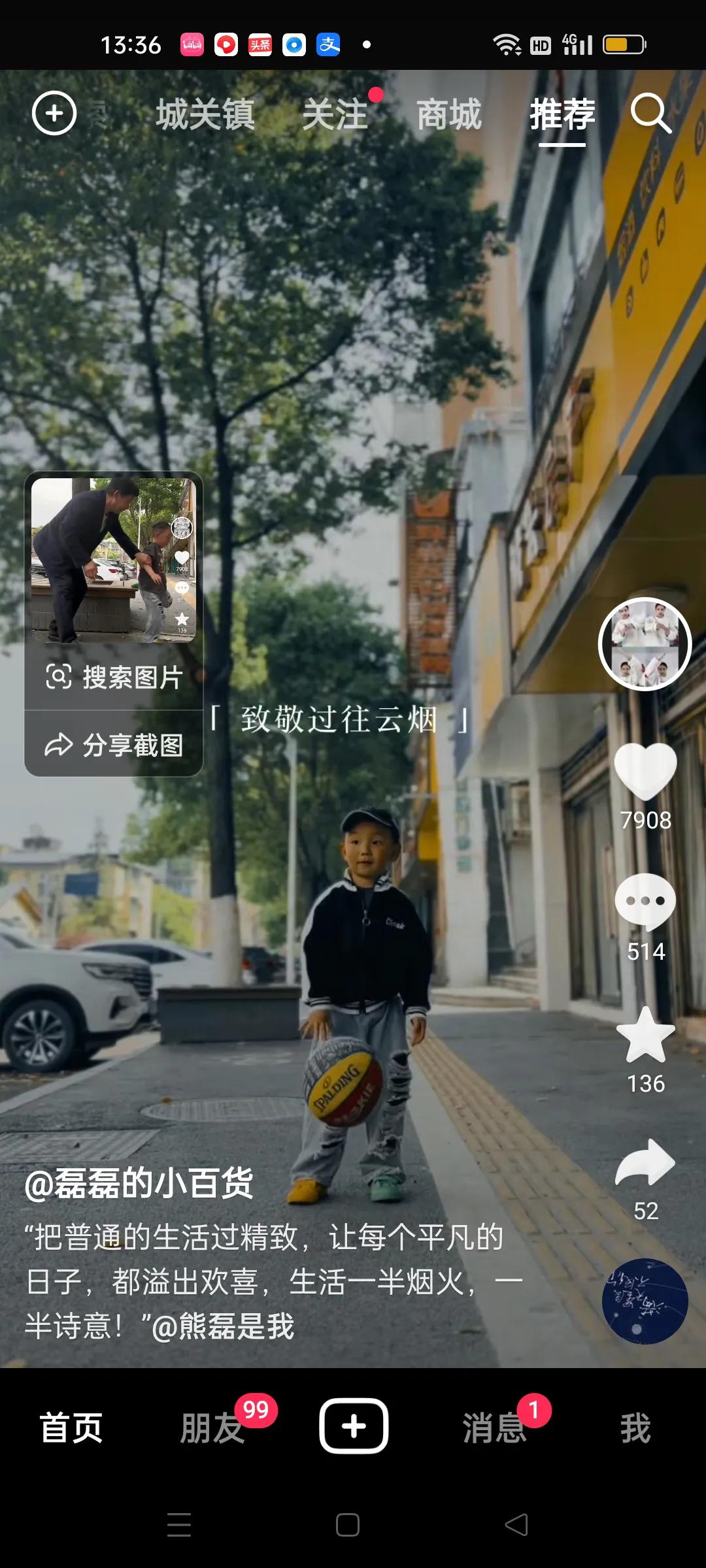Switch to the 城关镇 tab

click(205, 115)
